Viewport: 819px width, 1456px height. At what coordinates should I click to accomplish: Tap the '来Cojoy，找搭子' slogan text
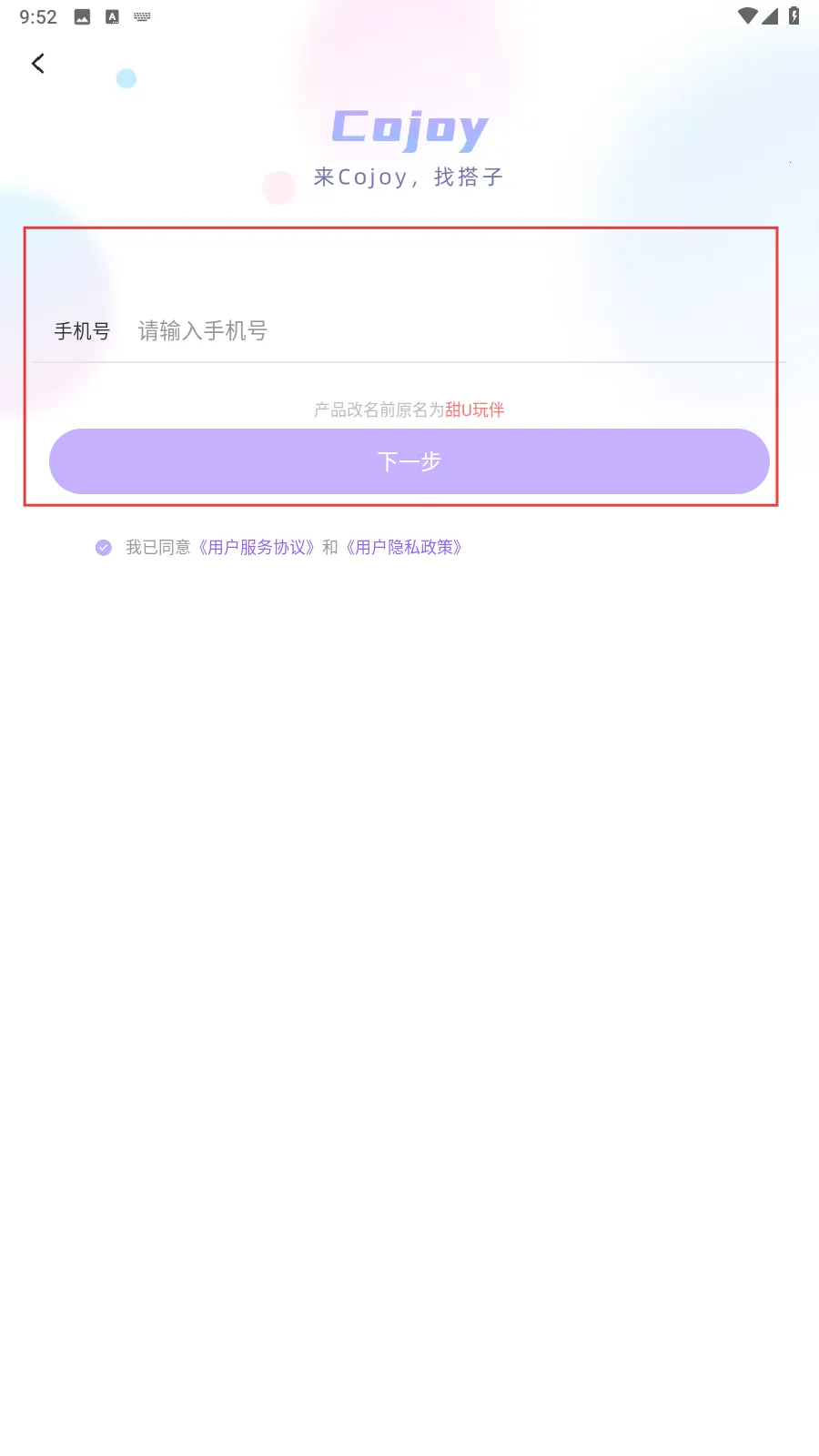(x=409, y=176)
